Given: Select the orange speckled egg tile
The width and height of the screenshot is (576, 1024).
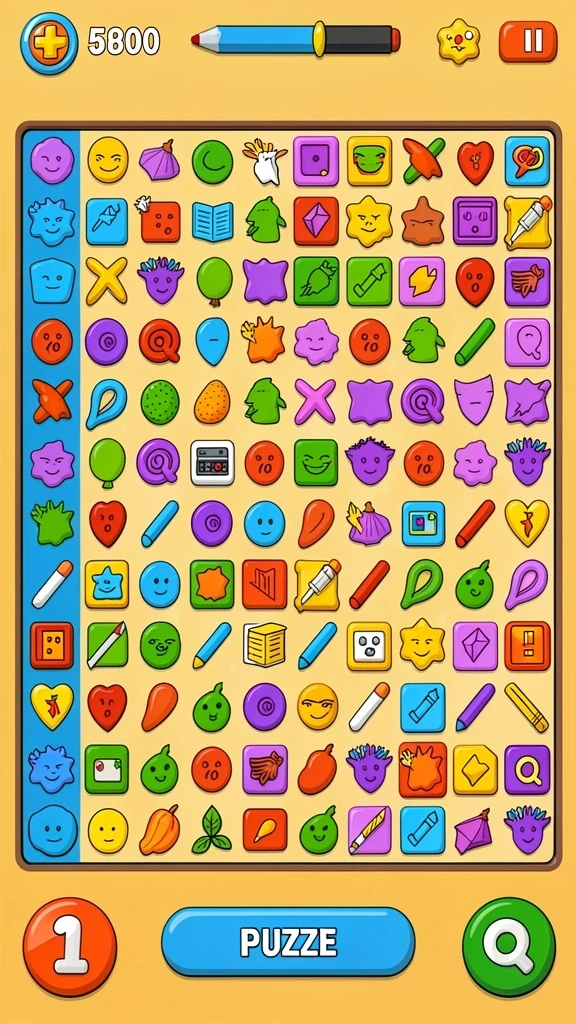Looking at the screenshot, I should click(212, 402).
